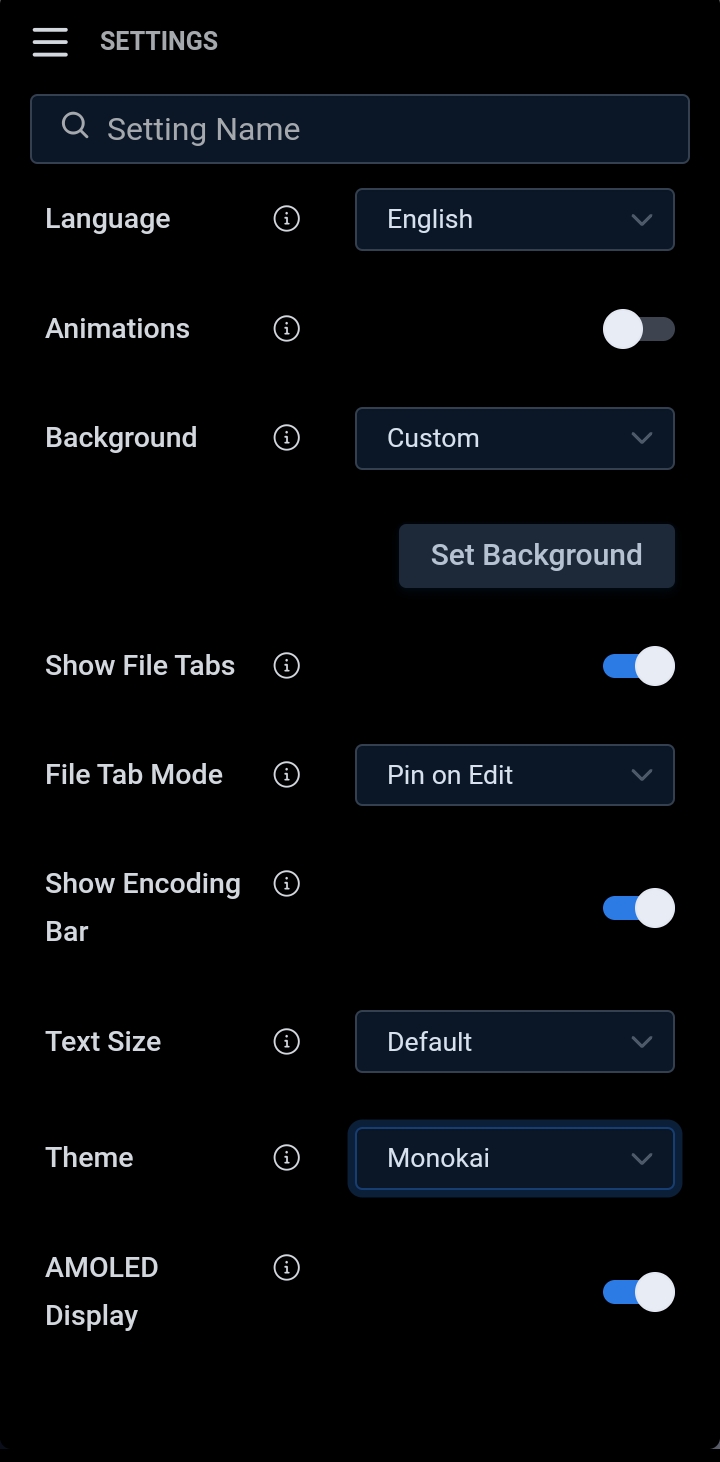View info for Show File Tabs
720x1462 pixels.
286,665
